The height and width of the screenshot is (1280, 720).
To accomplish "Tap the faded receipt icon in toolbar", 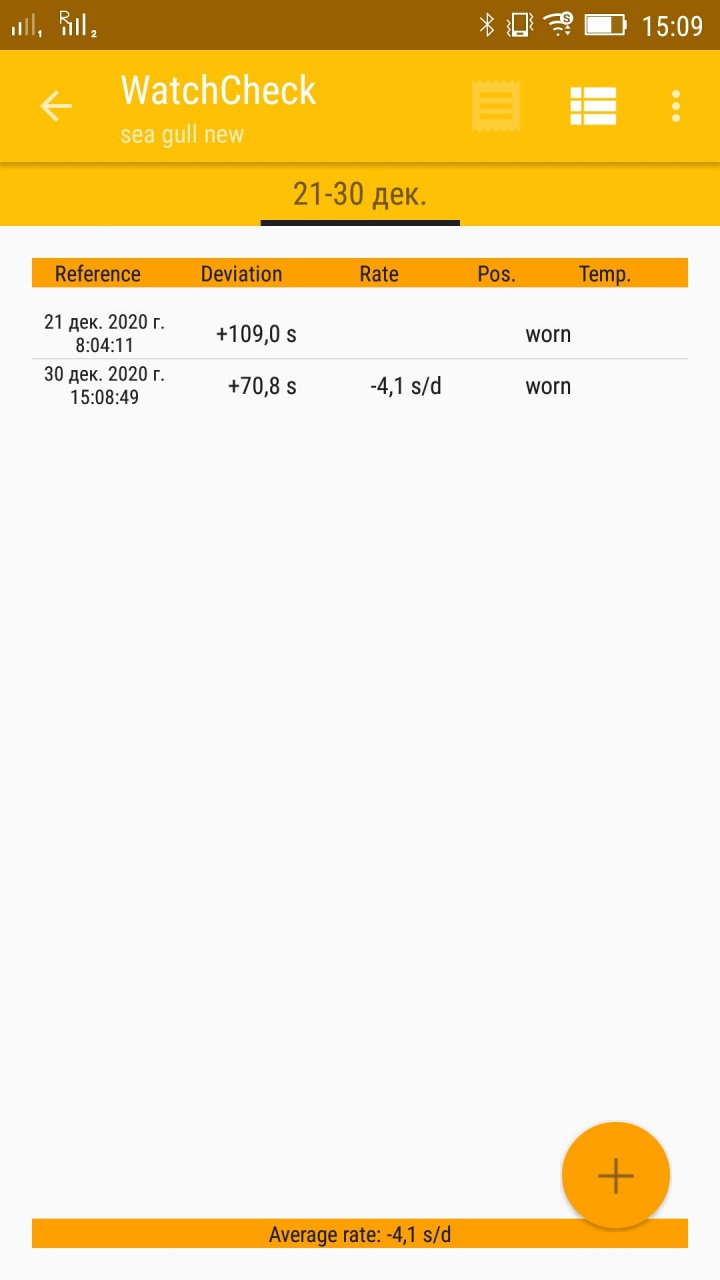I will click(x=496, y=106).
